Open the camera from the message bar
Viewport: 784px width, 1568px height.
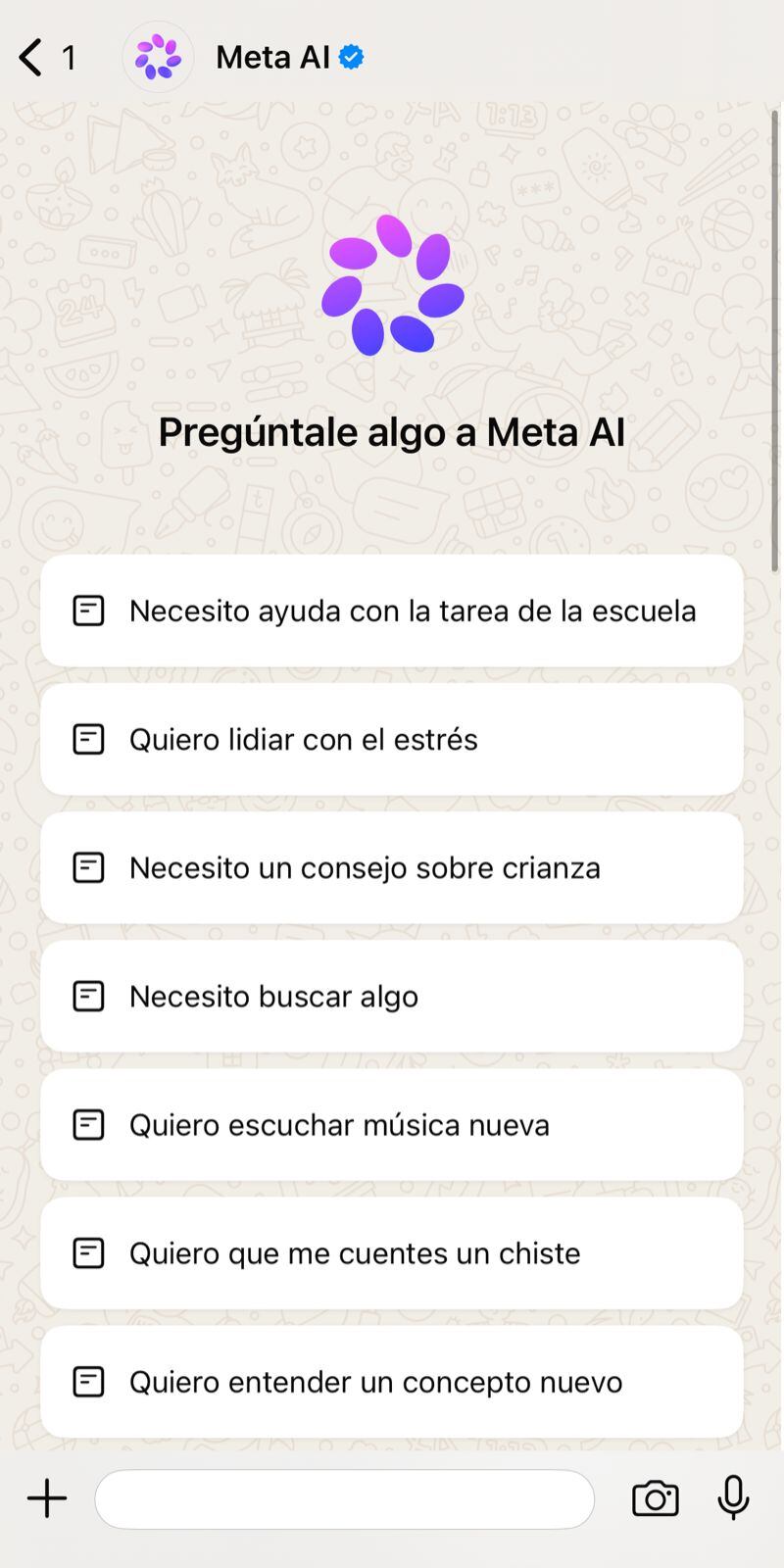[655, 1498]
